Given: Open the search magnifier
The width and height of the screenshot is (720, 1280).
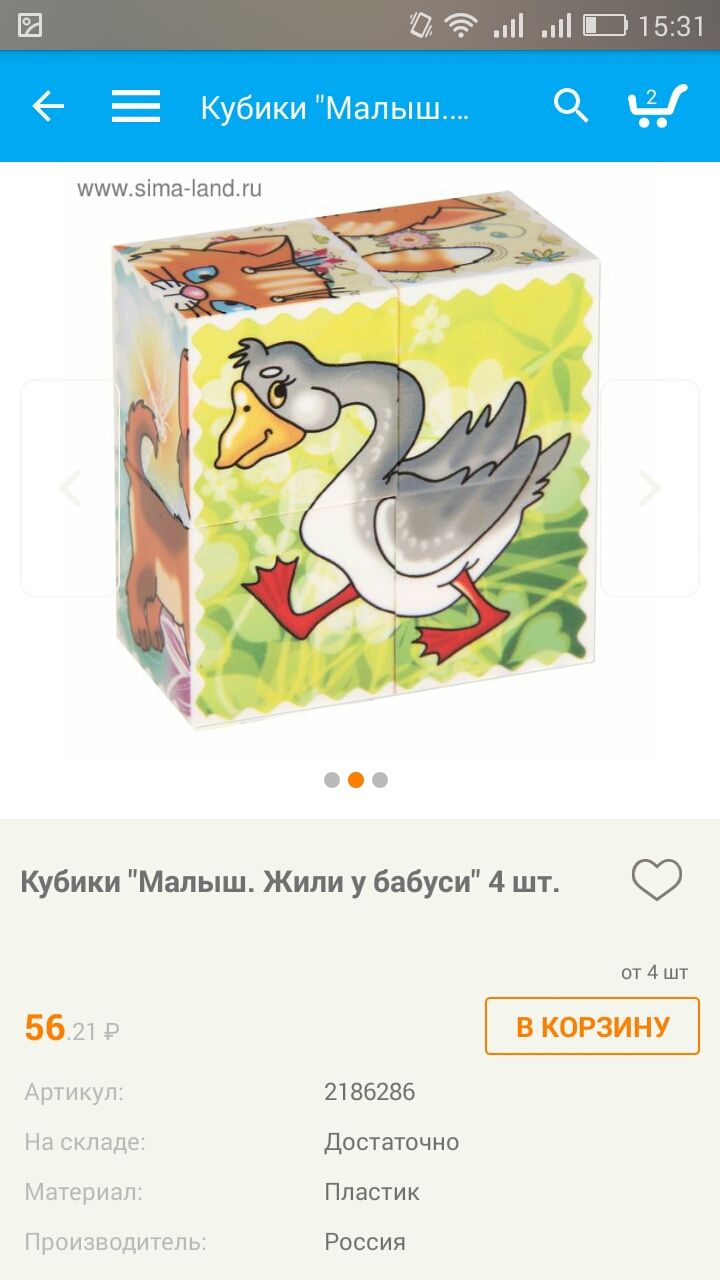Looking at the screenshot, I should [571, 106].
